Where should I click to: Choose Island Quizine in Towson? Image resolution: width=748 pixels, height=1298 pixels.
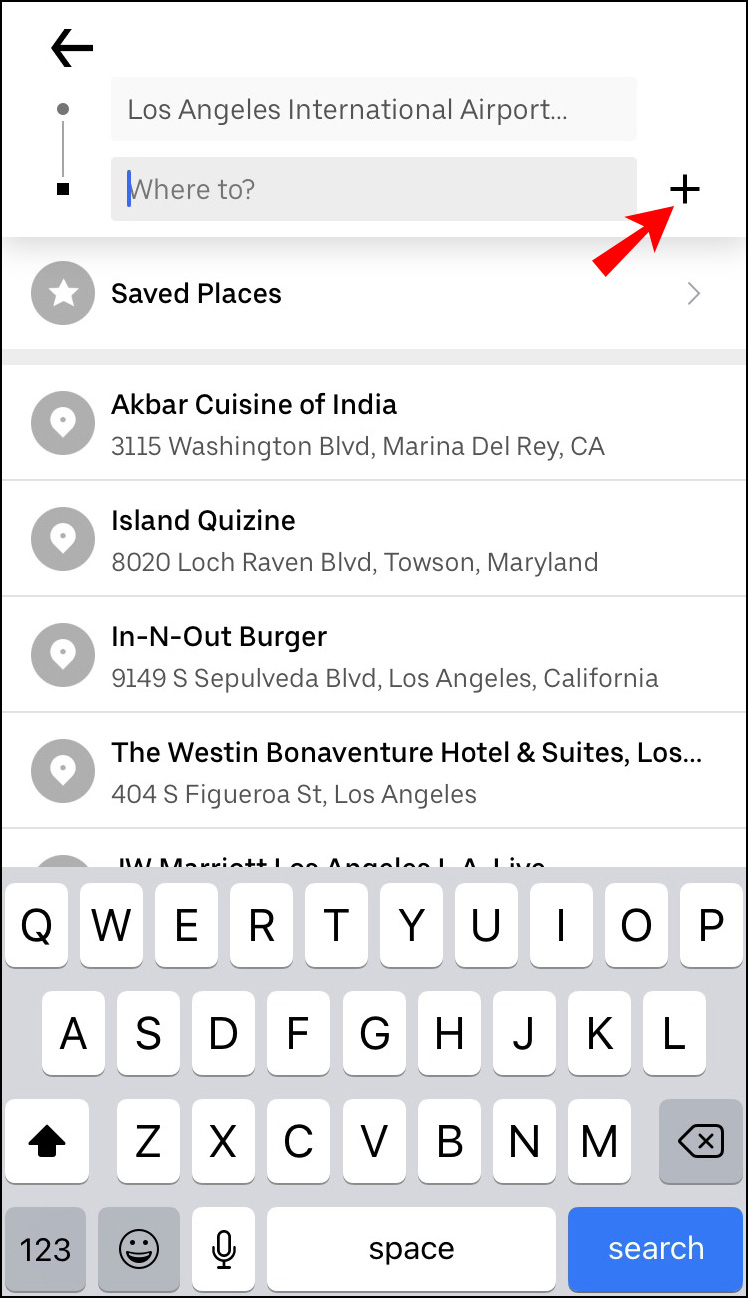373,540
